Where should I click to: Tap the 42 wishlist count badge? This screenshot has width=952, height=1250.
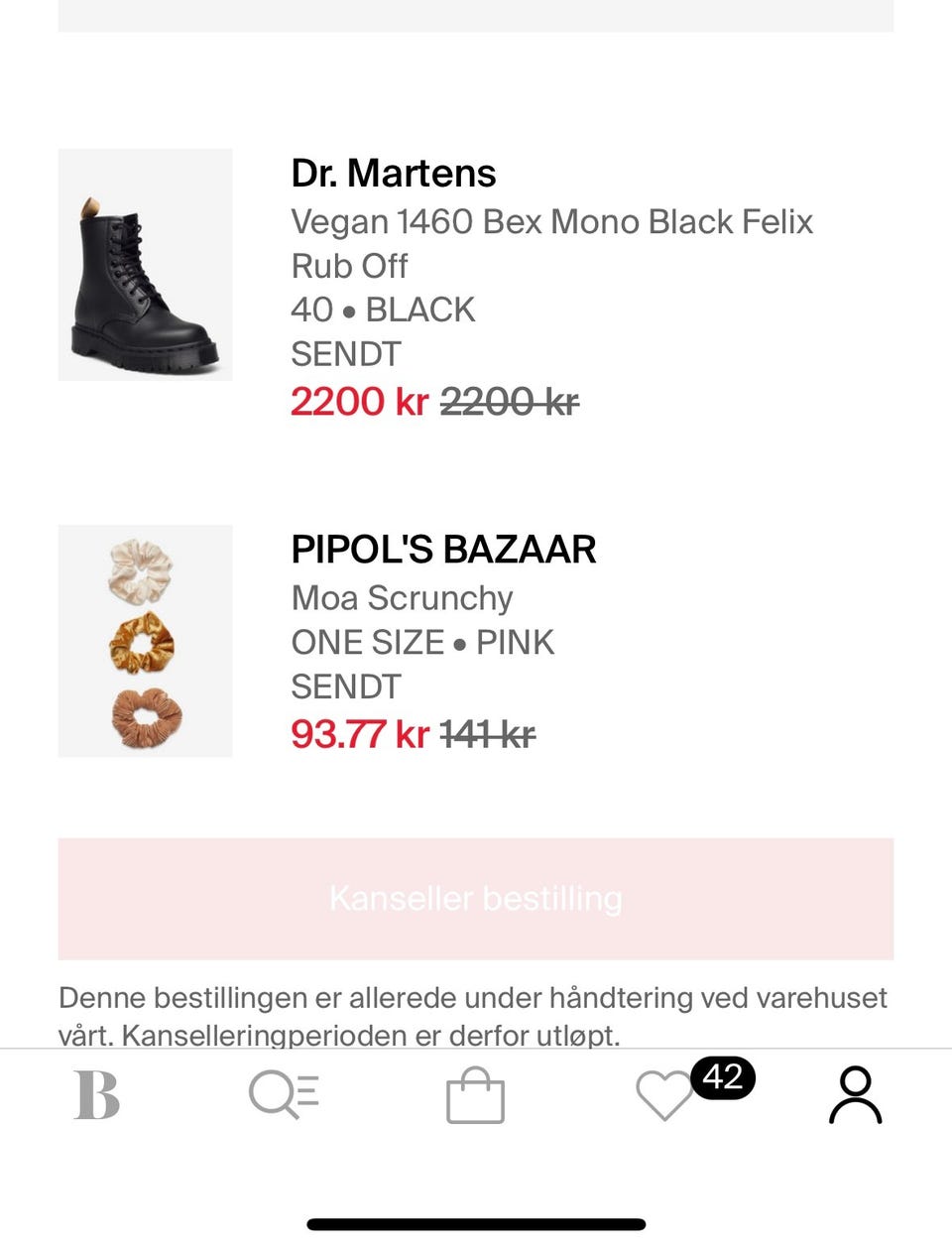tap(723, 1077)
